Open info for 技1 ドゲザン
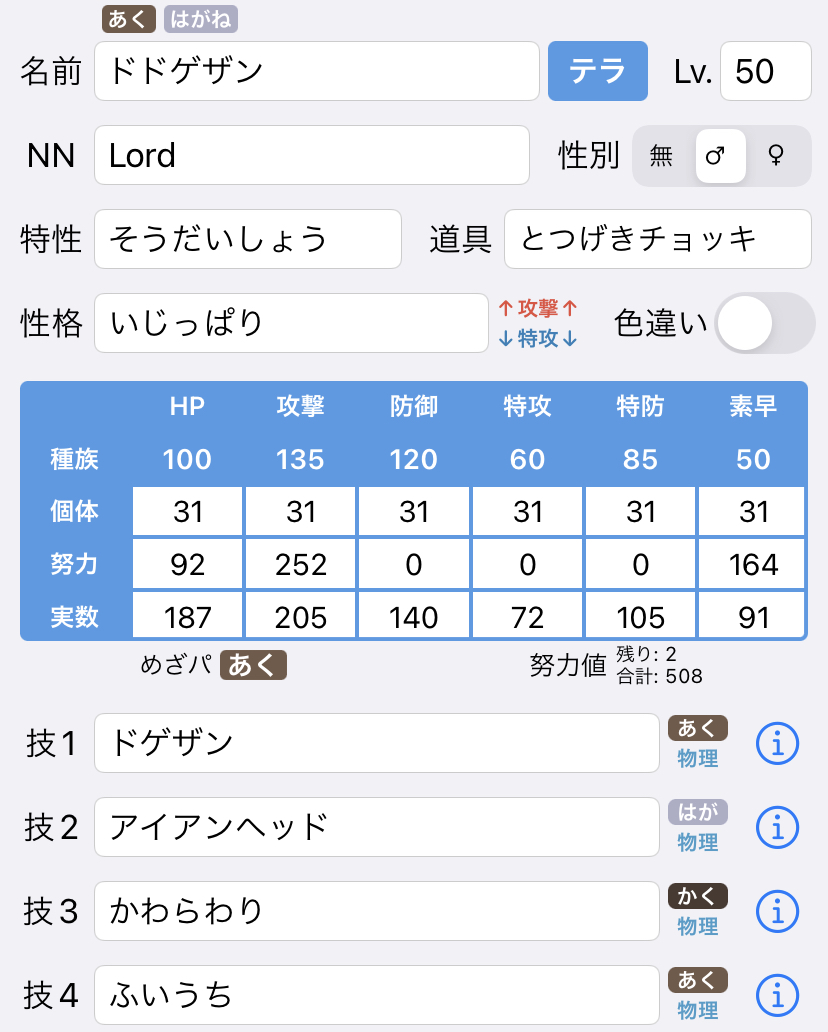 pyautogui.click(x=777, y=743)
